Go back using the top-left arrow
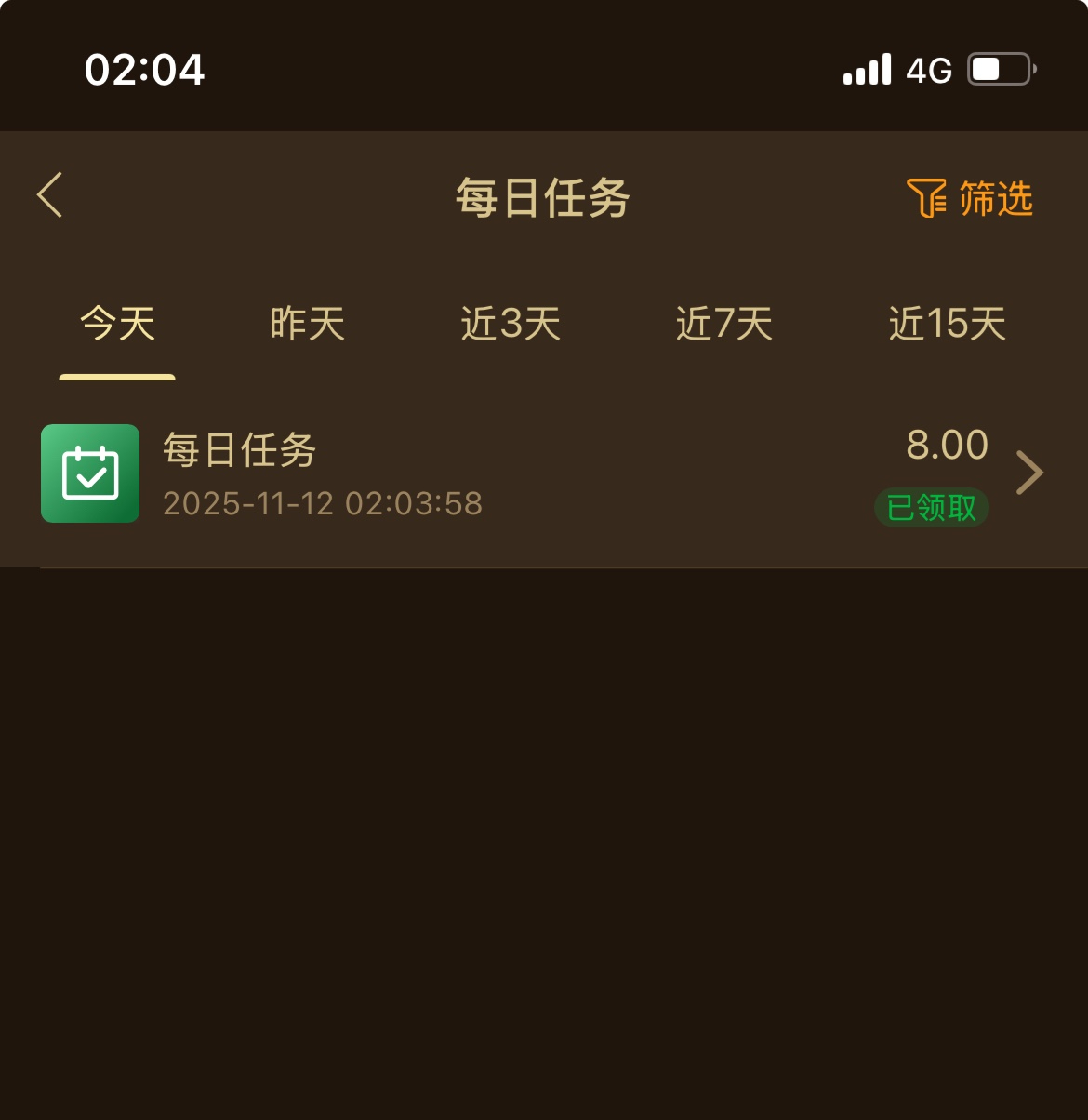The width and height of the screenshot is (1088, 1120). [50, 195]
